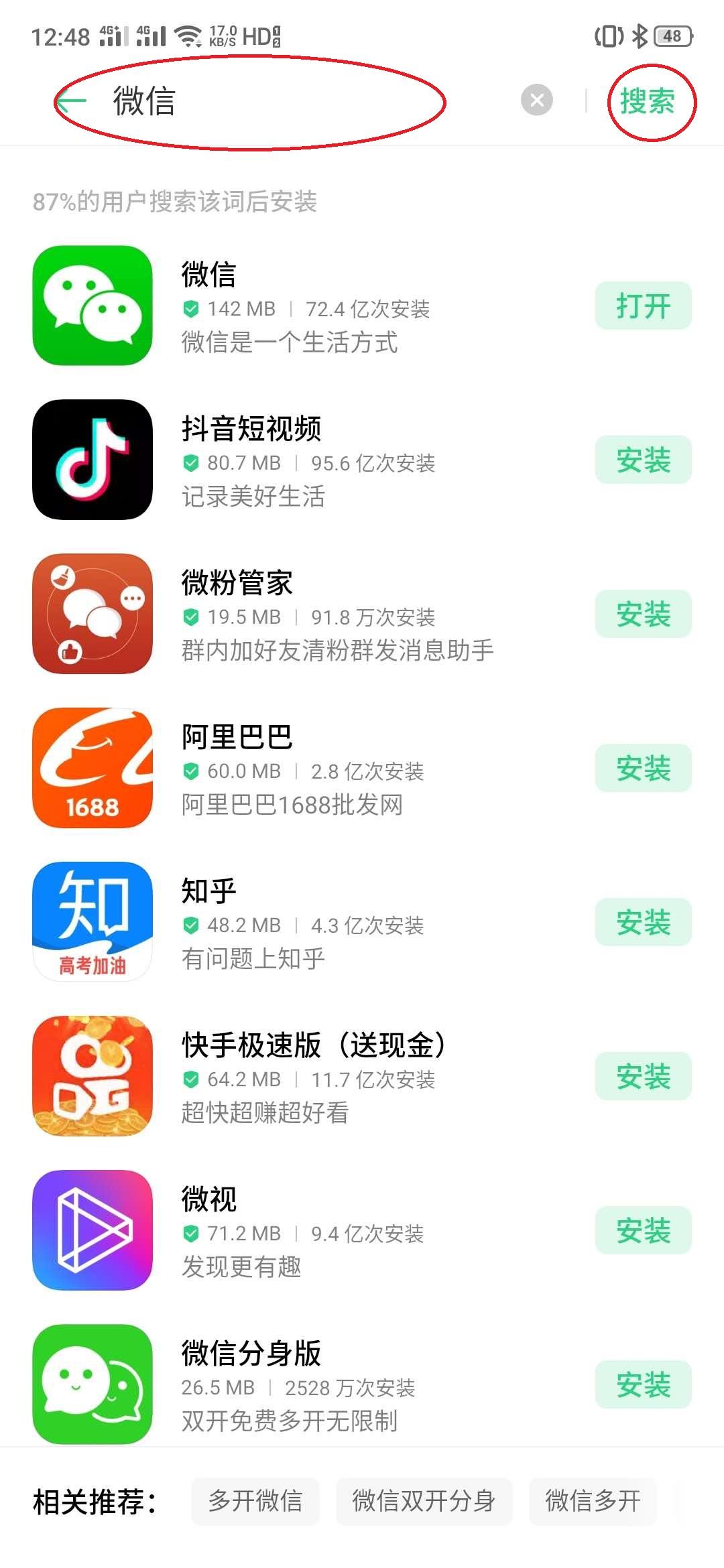Image resolution: width=724 pixels, height=1568 pixels.
Task: Install 抖音短视频
Action: click(644, 460)
